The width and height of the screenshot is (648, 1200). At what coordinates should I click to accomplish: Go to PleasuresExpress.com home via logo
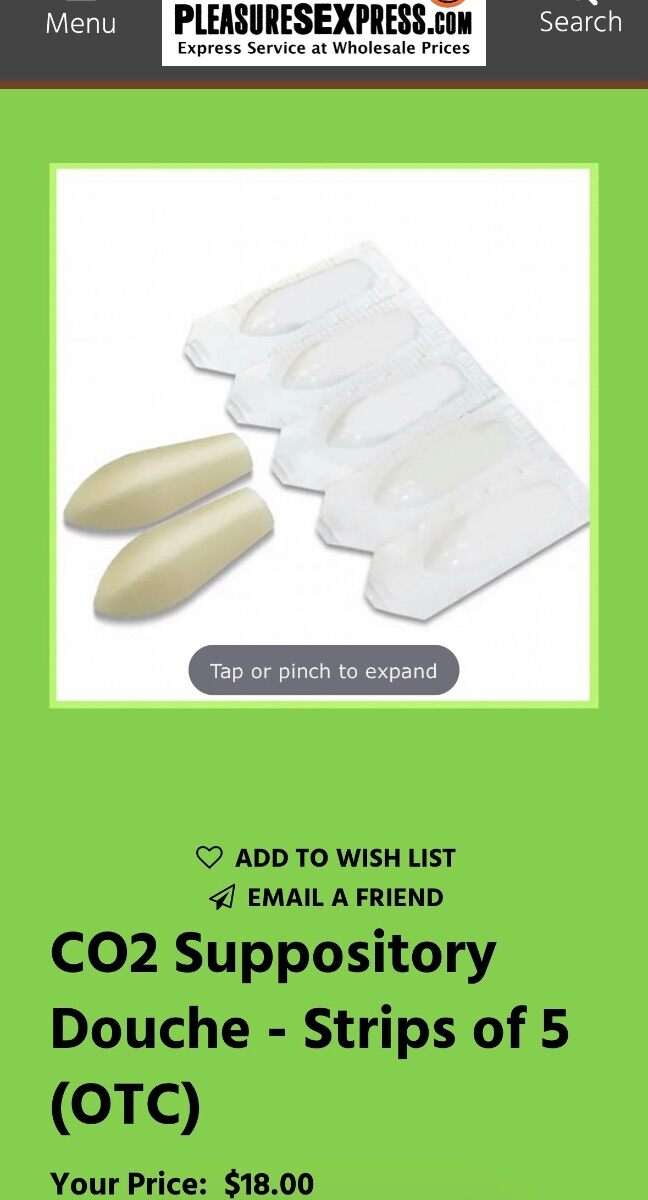323,30
